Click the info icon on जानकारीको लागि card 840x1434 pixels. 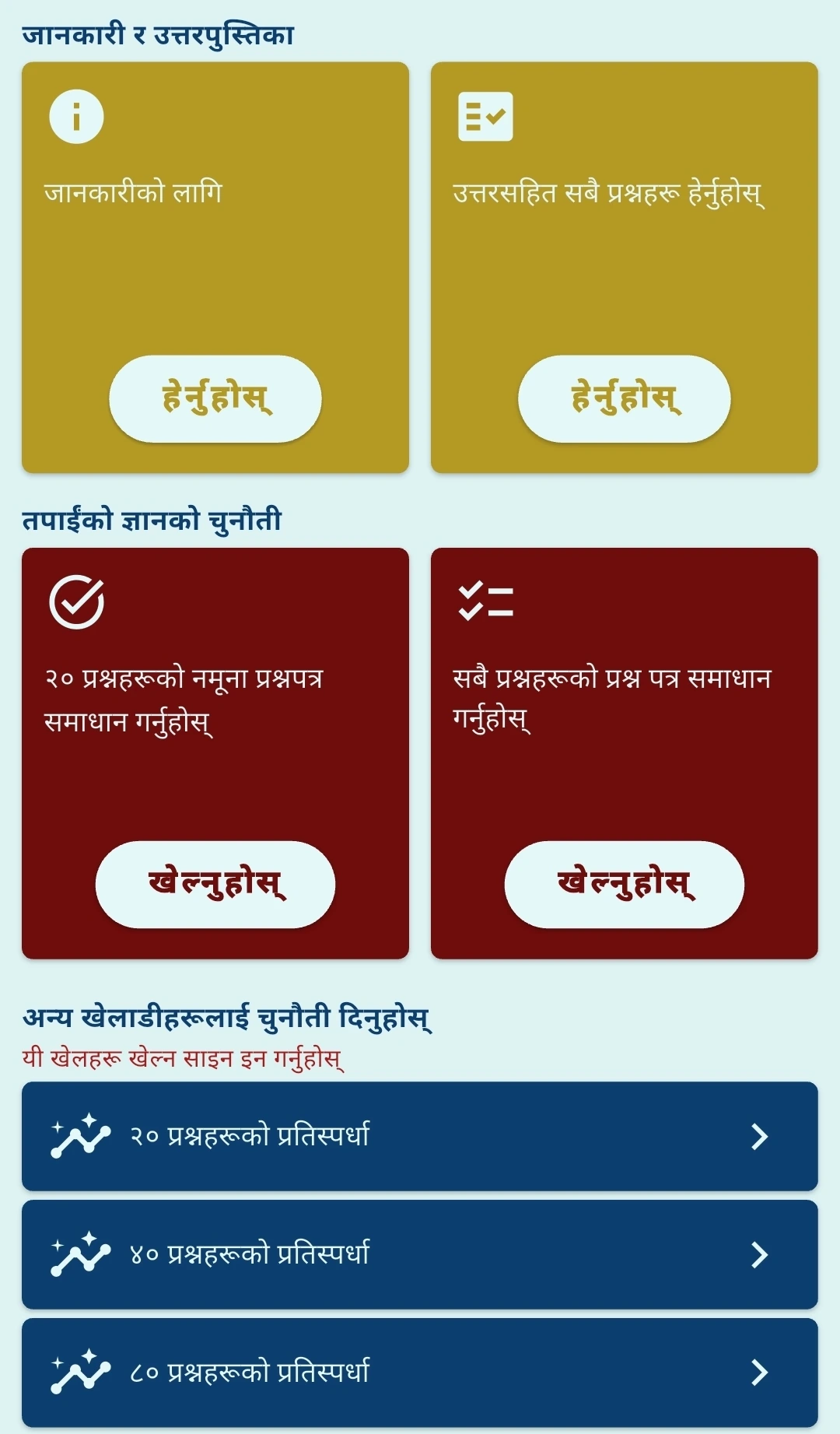(75, 115)
